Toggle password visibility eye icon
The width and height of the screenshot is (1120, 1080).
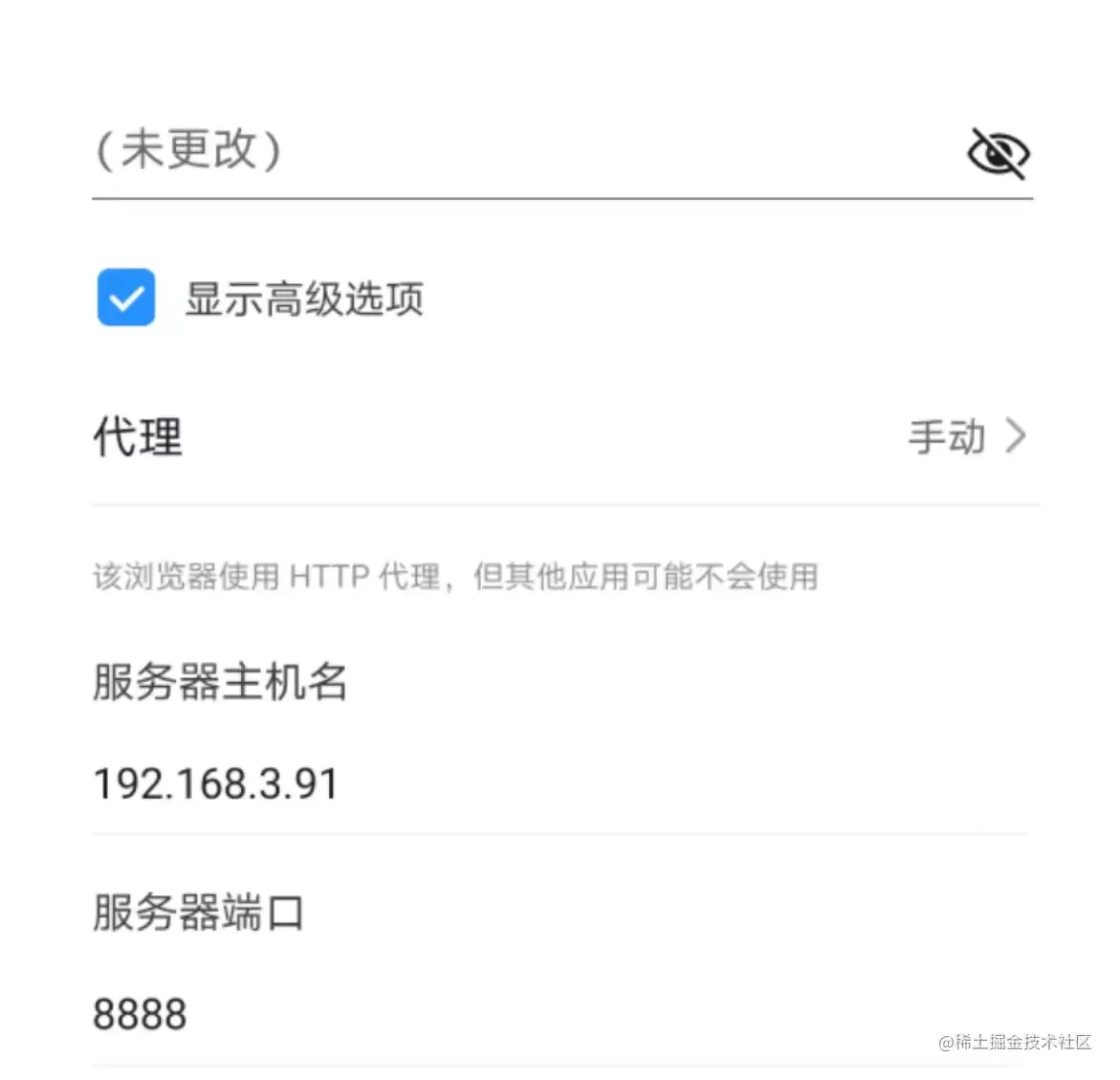click(x=998, y=153)
